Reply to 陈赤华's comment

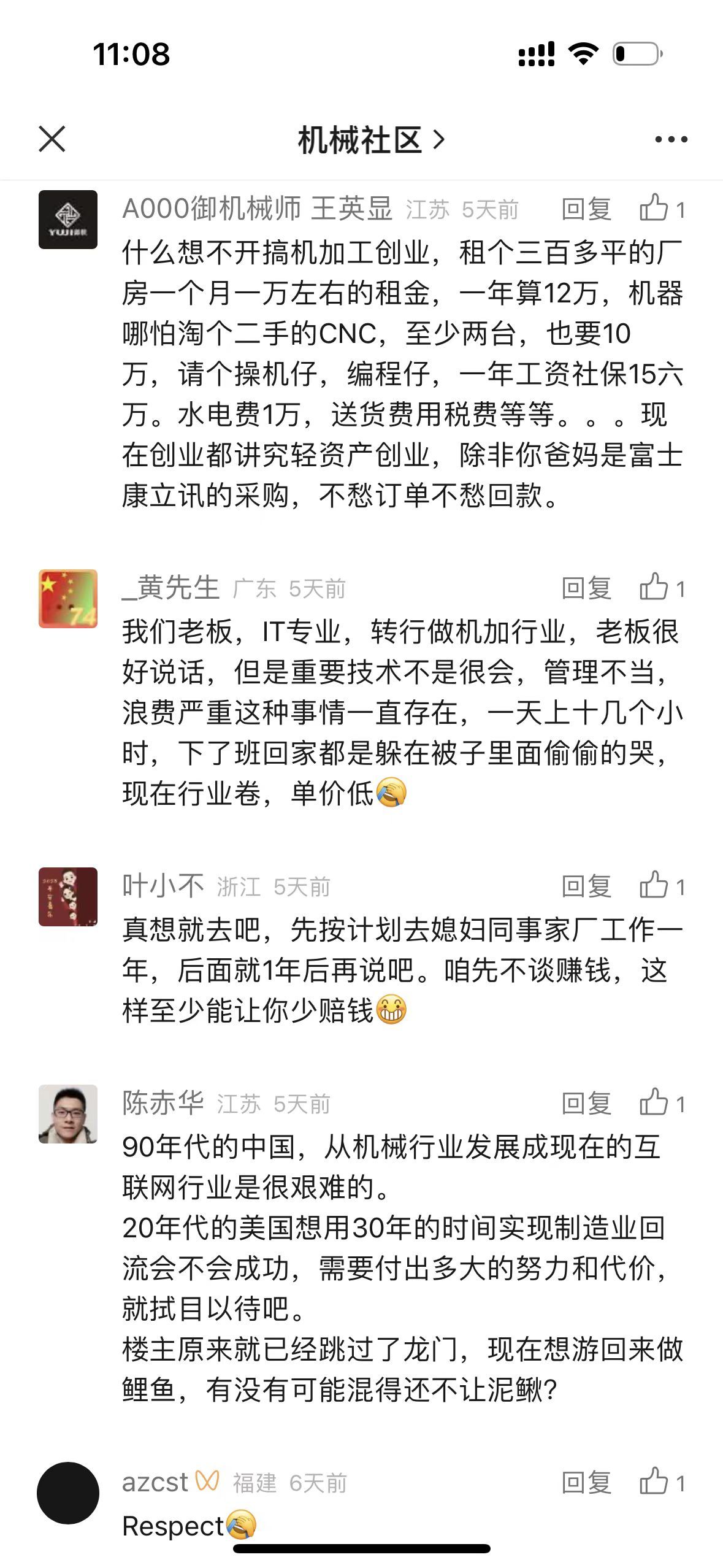click(x=586, y=1104)
